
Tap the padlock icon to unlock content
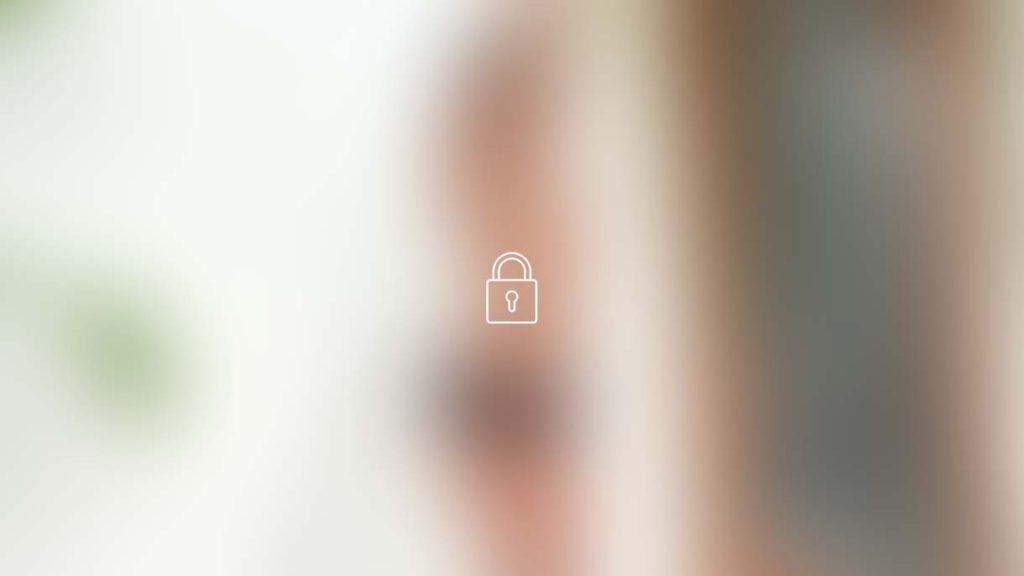(511, 290)
